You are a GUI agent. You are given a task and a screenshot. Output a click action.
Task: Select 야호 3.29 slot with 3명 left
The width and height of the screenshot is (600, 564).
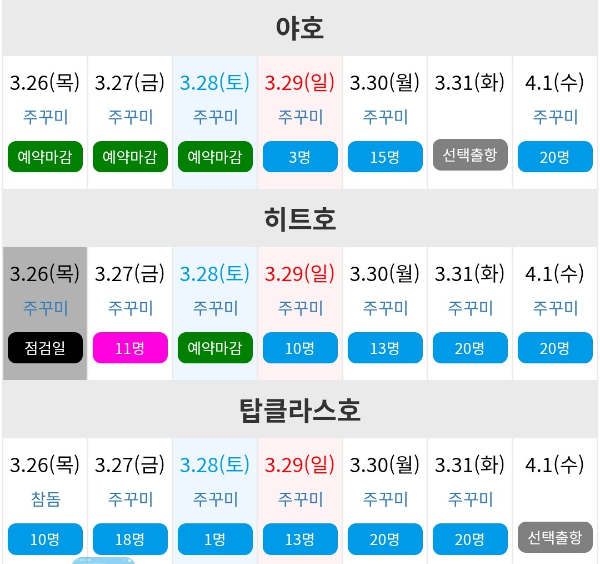(x=300, y=157)
